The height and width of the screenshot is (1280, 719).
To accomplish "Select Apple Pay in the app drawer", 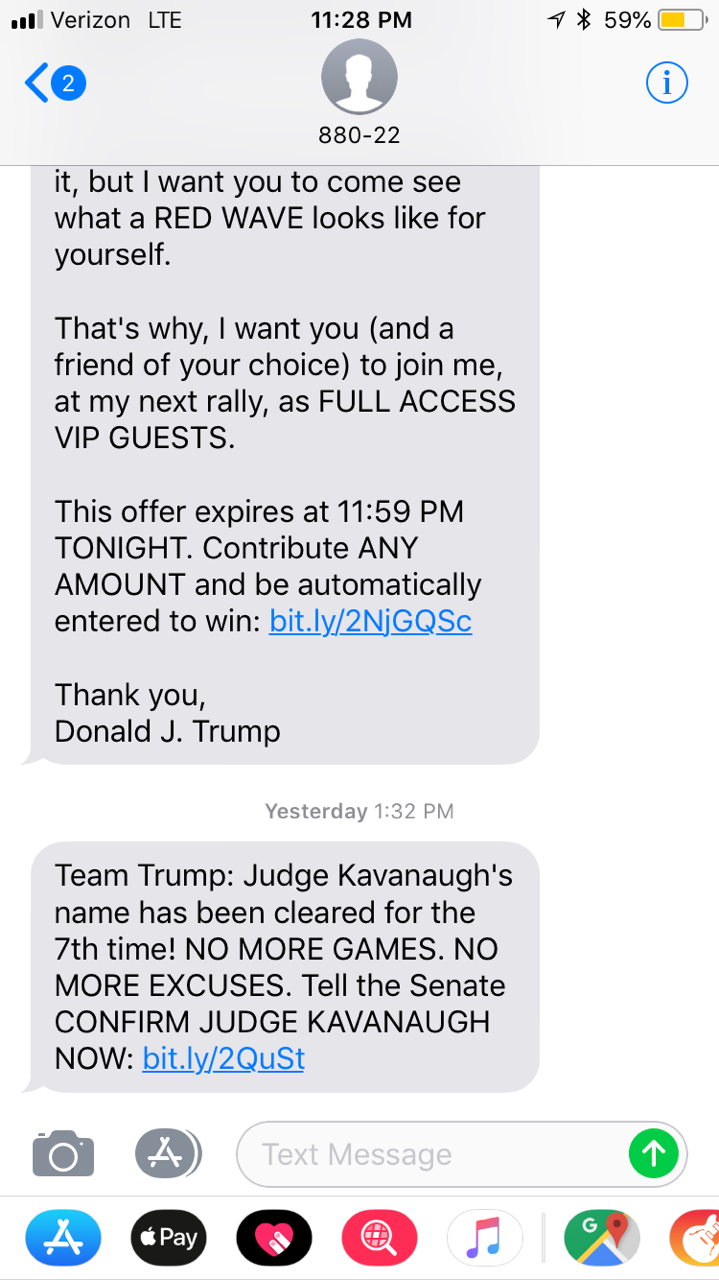I will [168, 1238].
